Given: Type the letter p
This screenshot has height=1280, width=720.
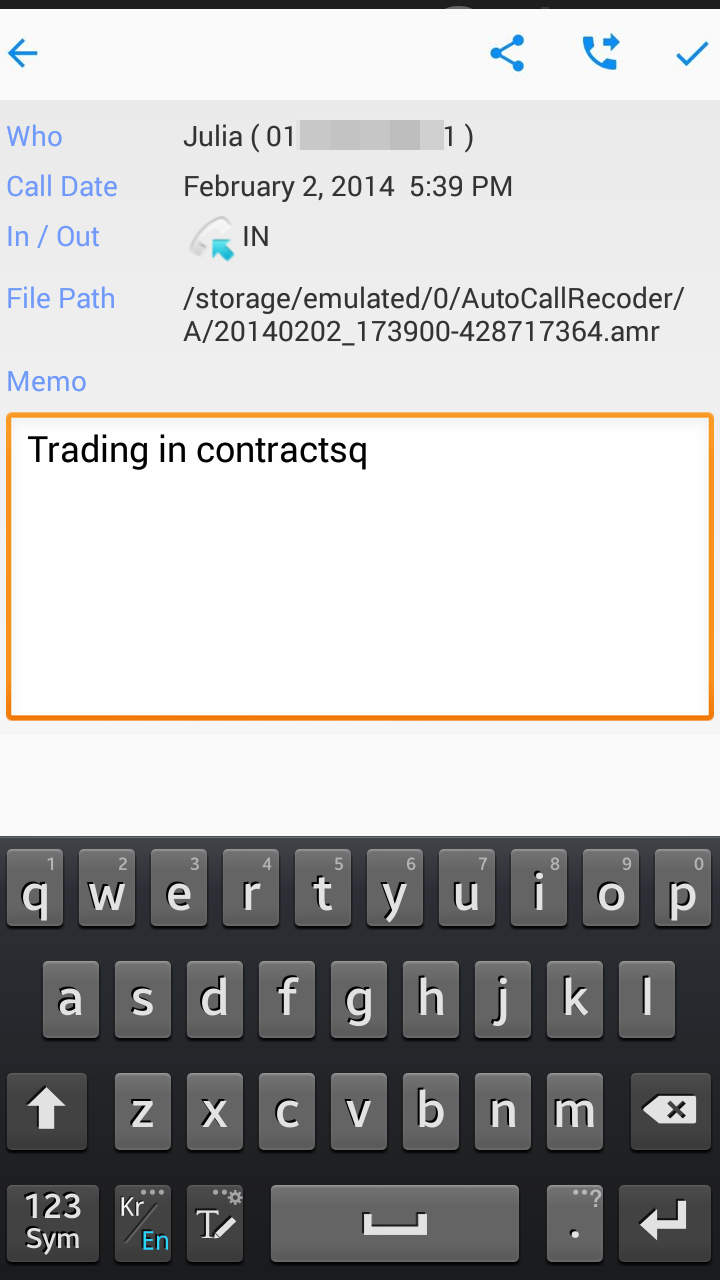Looking at the screenshot, I should (682, 888).
